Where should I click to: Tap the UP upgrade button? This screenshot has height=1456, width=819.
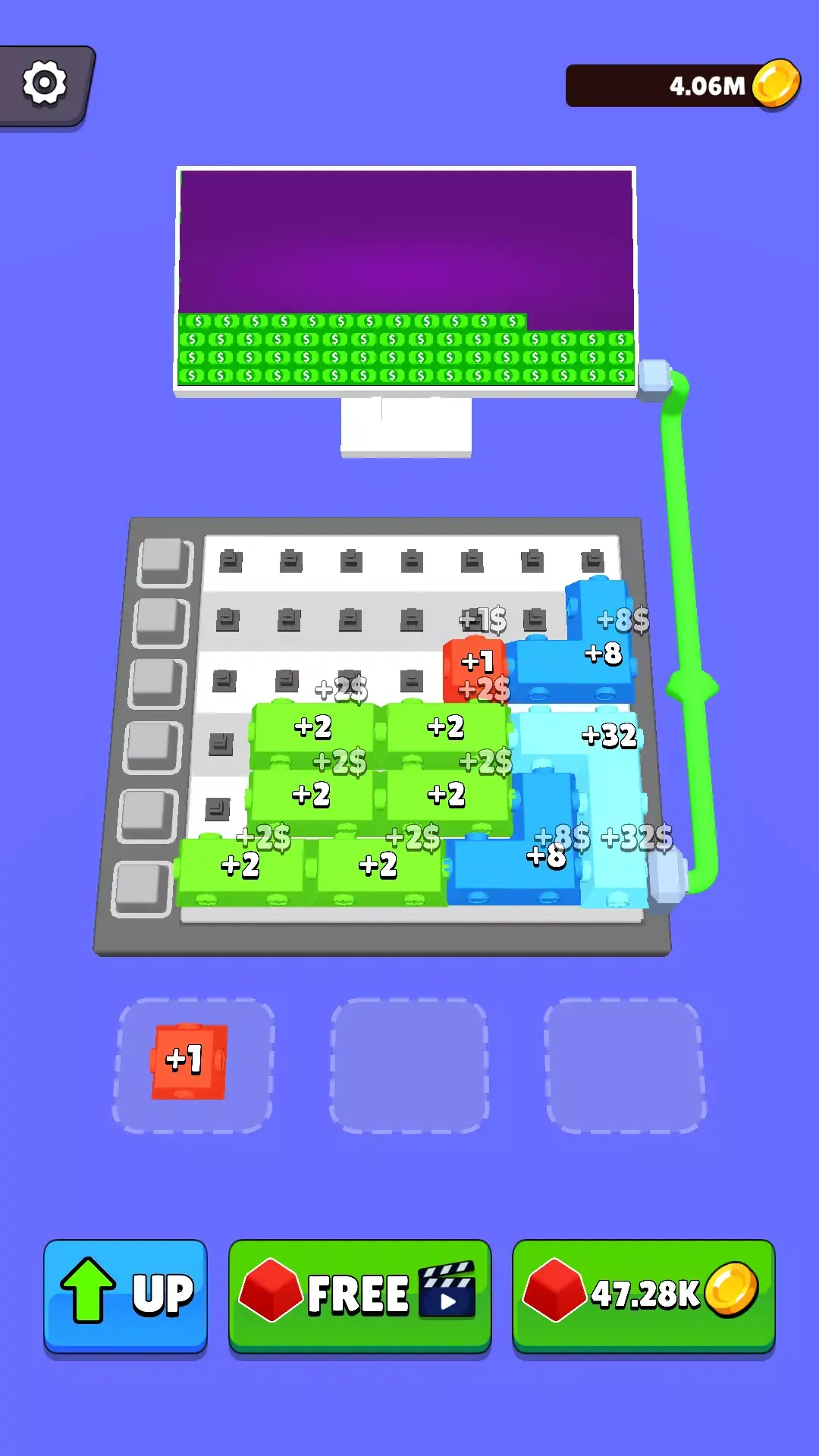coord(126,1294)
